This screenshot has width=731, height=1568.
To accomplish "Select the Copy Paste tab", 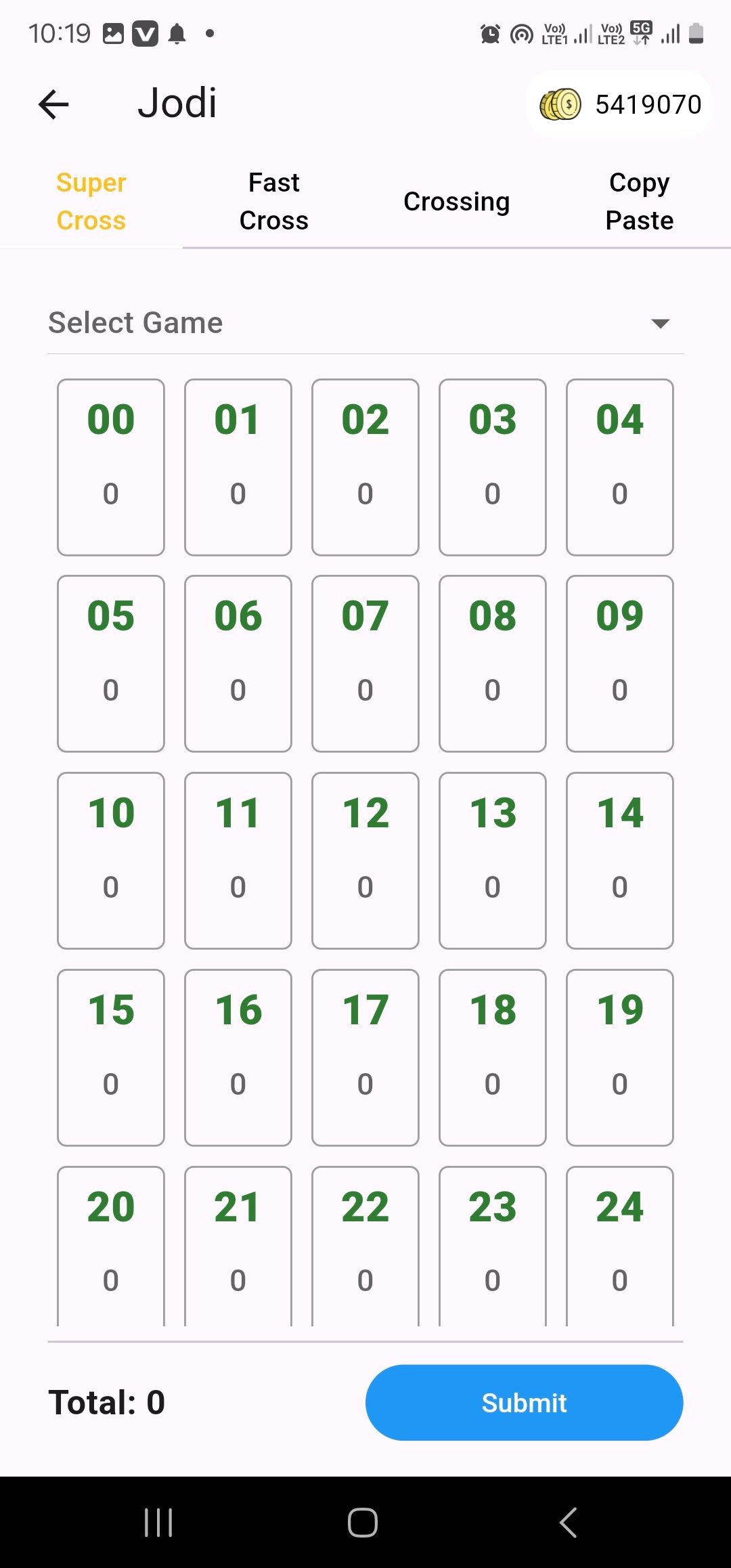I will tap(639, 202).
